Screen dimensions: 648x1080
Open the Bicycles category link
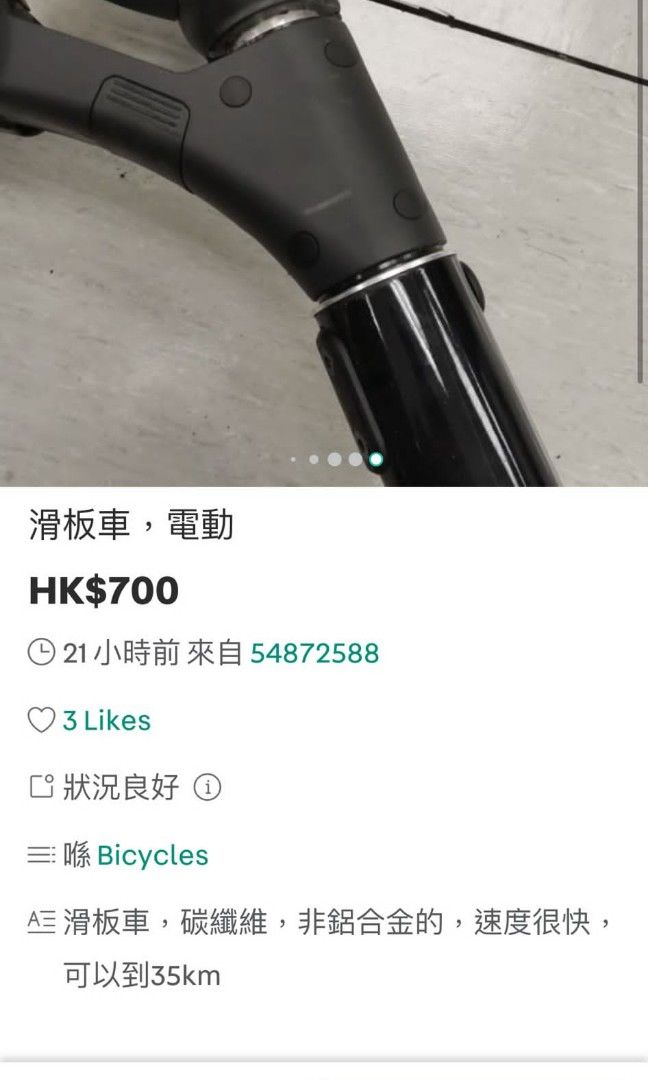[152, 856]
